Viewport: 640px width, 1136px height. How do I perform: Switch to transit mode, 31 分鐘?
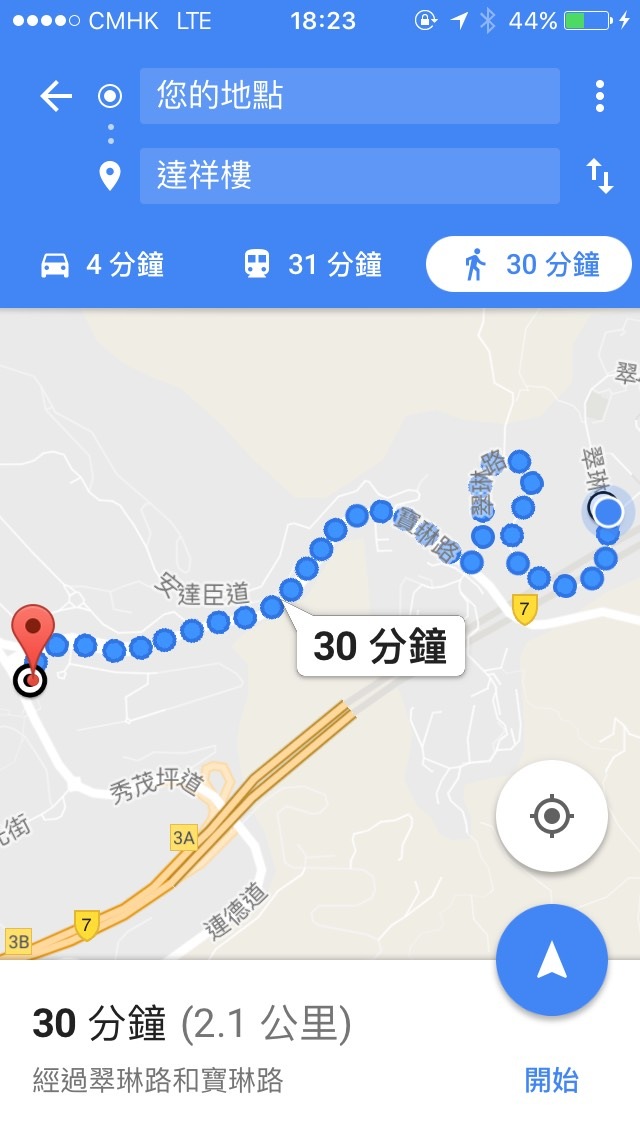[313, 265]
